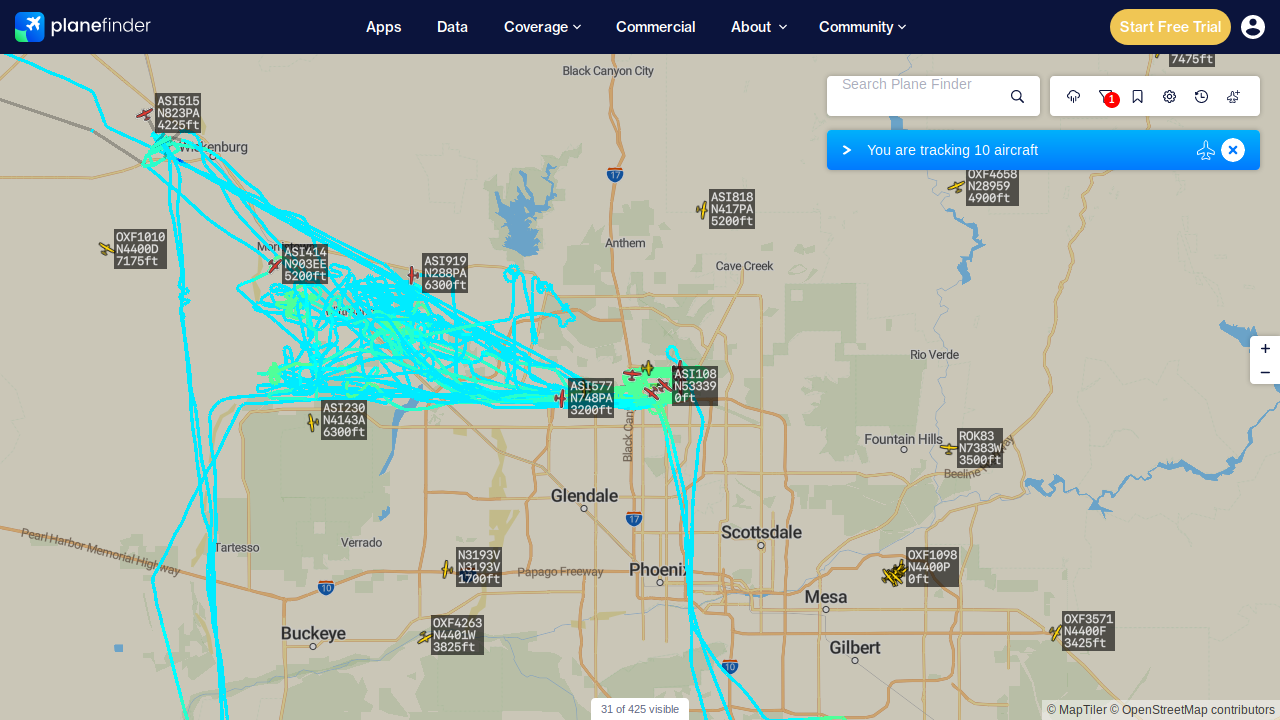Focus the Search Plane Finder field
This screenshot has width=1280, height=720.
(920, 96)
